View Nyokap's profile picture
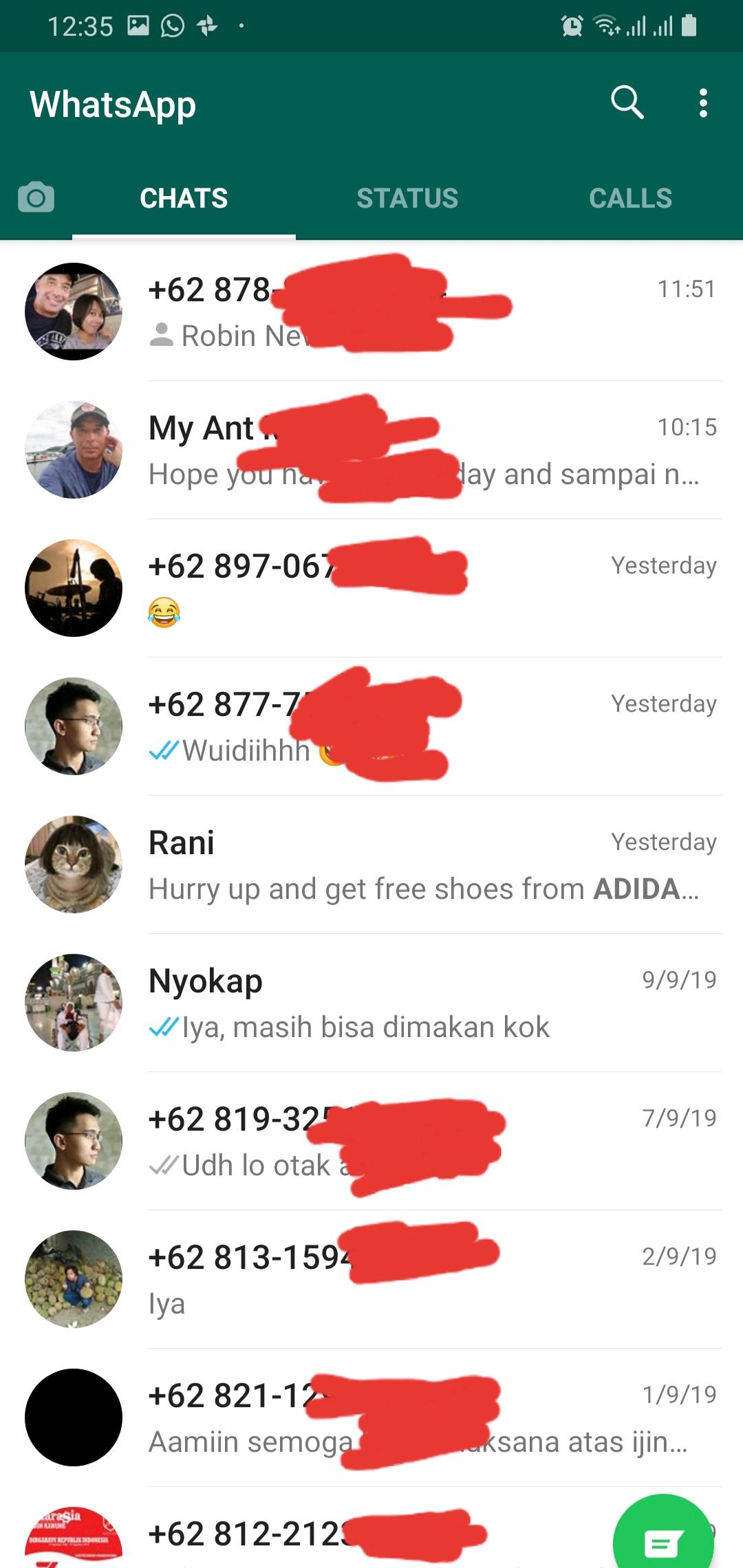The height and width of the screenshot is (1568, 743). [74, 1003]
